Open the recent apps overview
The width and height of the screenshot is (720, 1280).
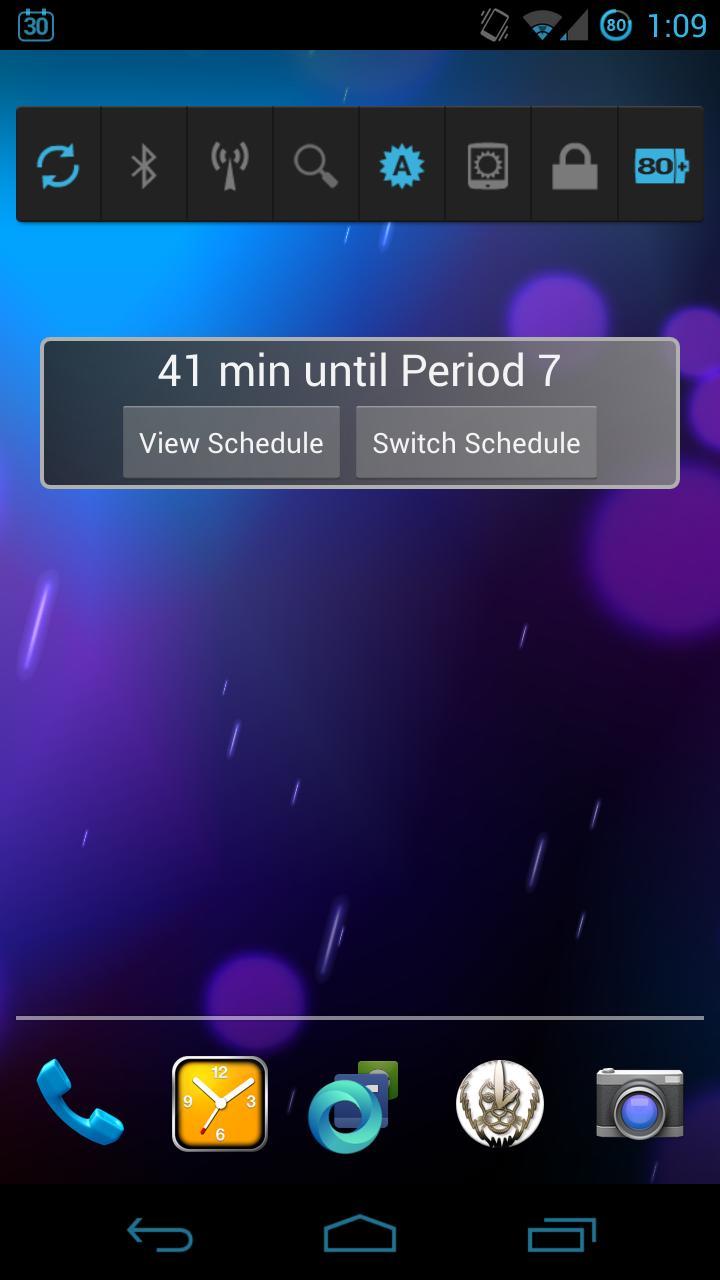[x=561, y=1235]
